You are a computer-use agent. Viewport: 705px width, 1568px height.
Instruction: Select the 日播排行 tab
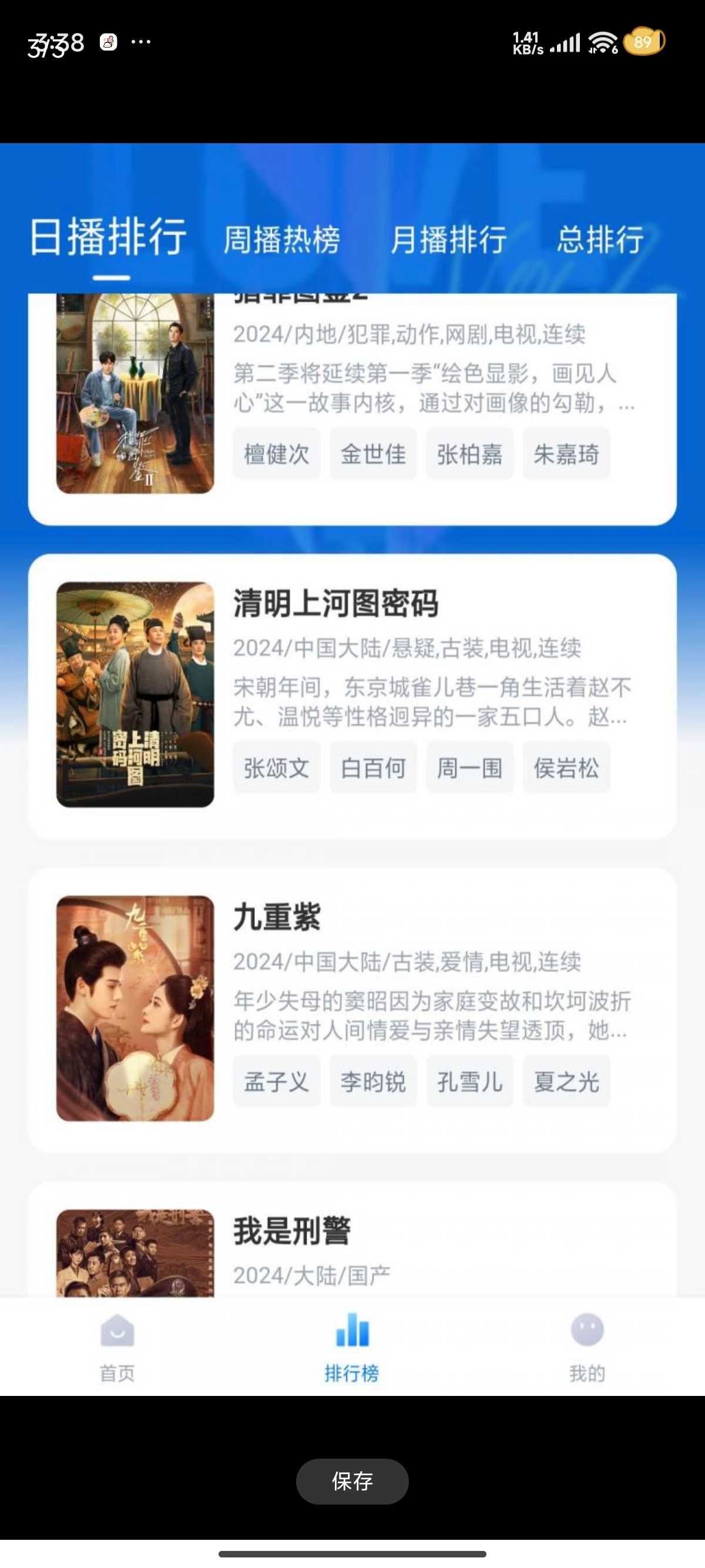pyautogui.click(x=108, y=237)
